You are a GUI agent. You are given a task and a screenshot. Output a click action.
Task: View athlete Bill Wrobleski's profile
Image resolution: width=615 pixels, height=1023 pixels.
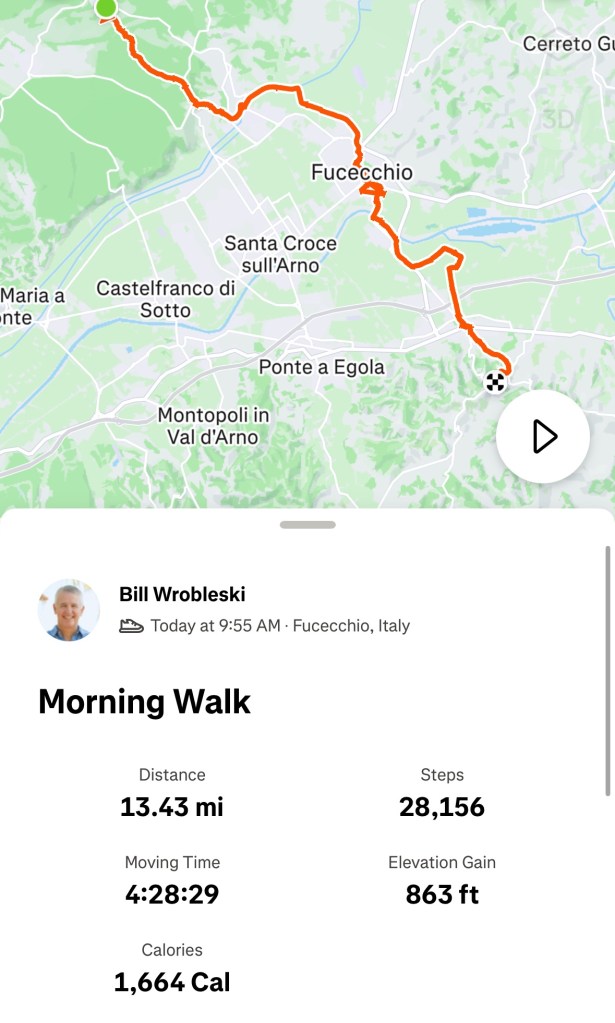coord(182,594)
